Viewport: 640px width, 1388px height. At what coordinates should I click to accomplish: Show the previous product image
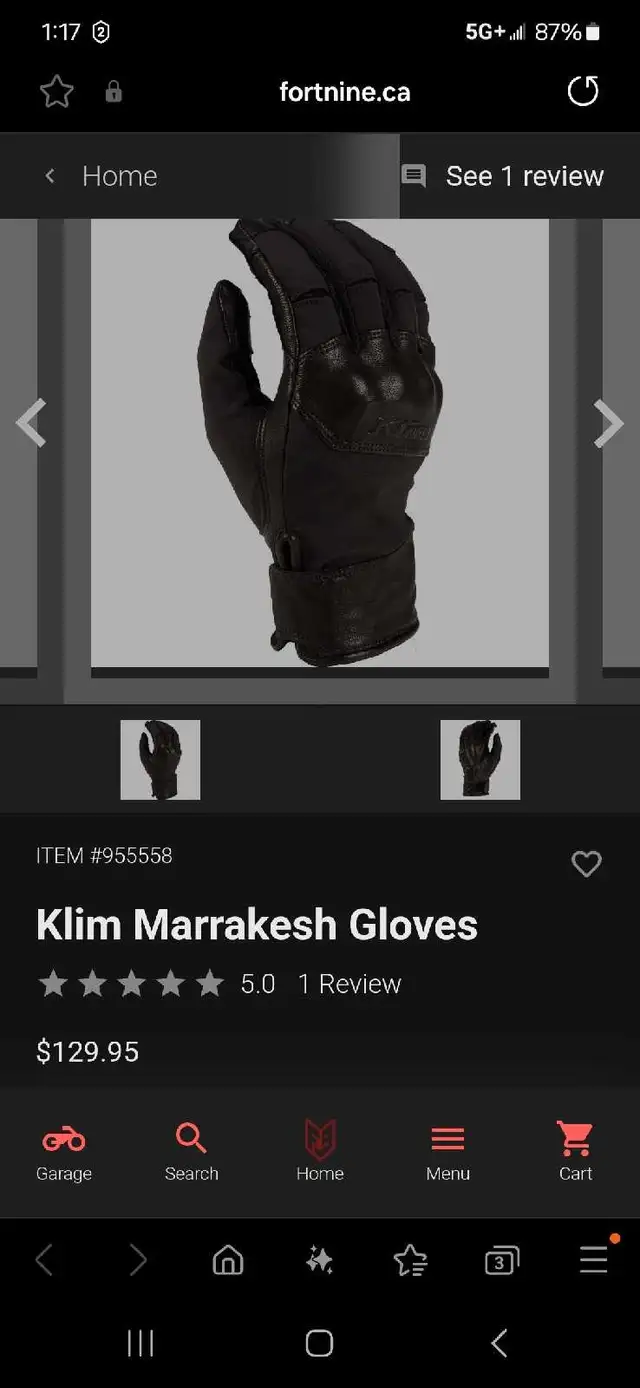point(31,423)
